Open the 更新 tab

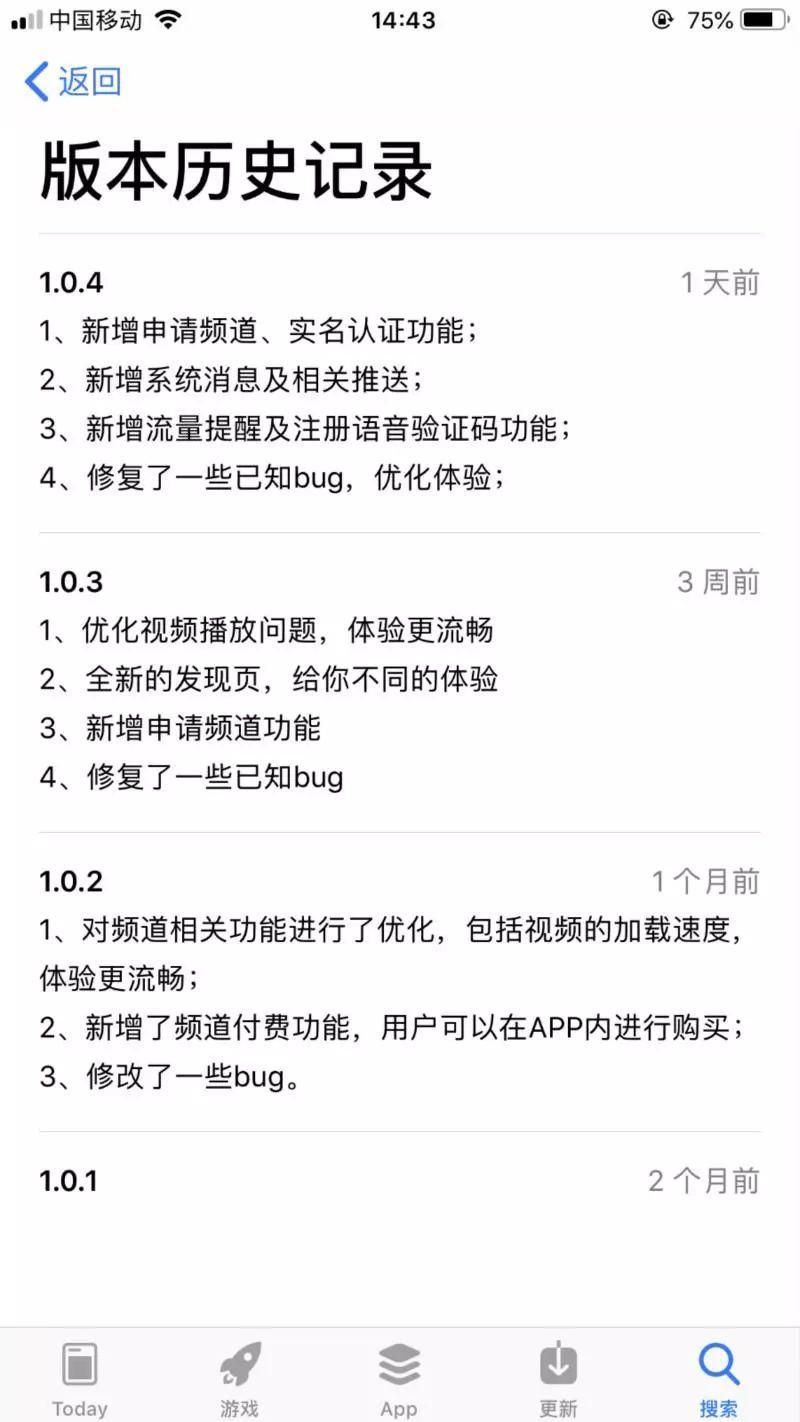point(558,1379)
